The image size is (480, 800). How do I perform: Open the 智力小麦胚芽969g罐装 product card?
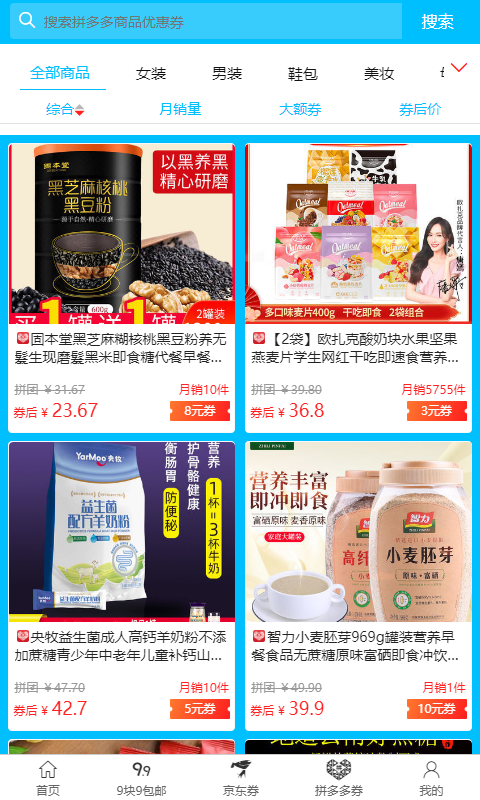click(x=358, y=586)
